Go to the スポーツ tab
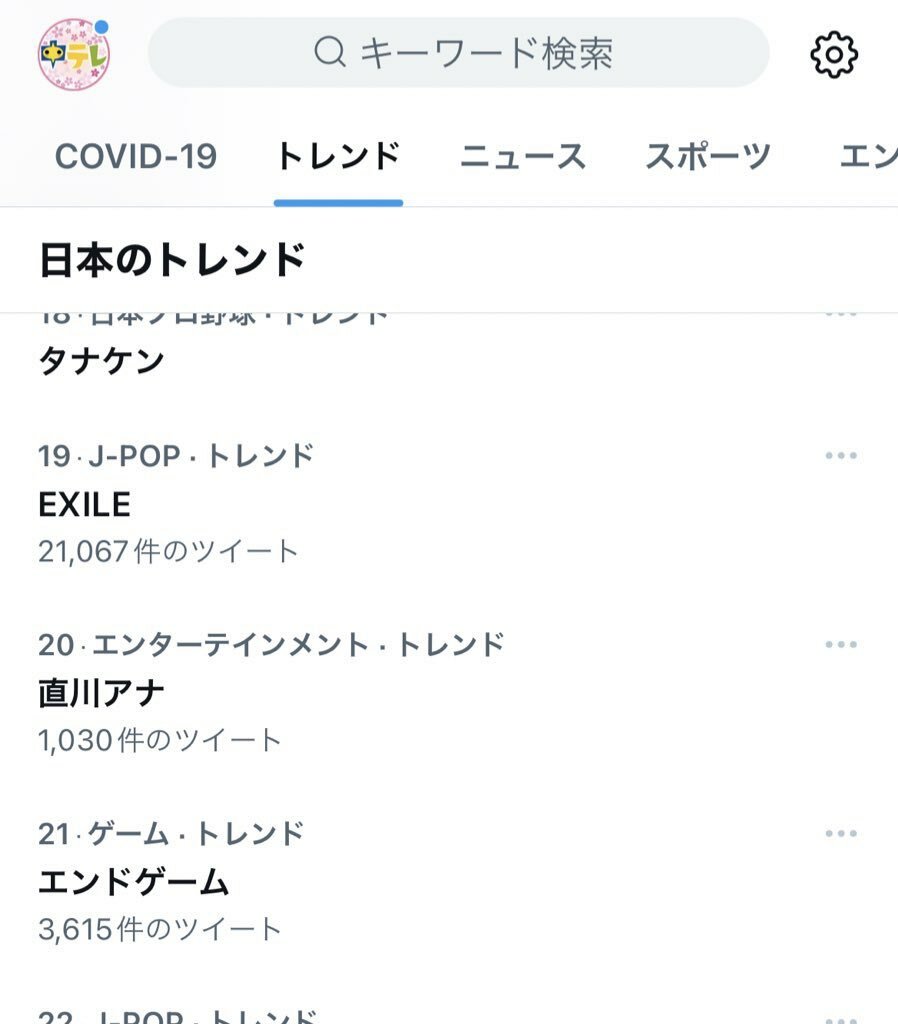Image resolution: width=898 pixels, height=1024 pixels. pos(708,157)
